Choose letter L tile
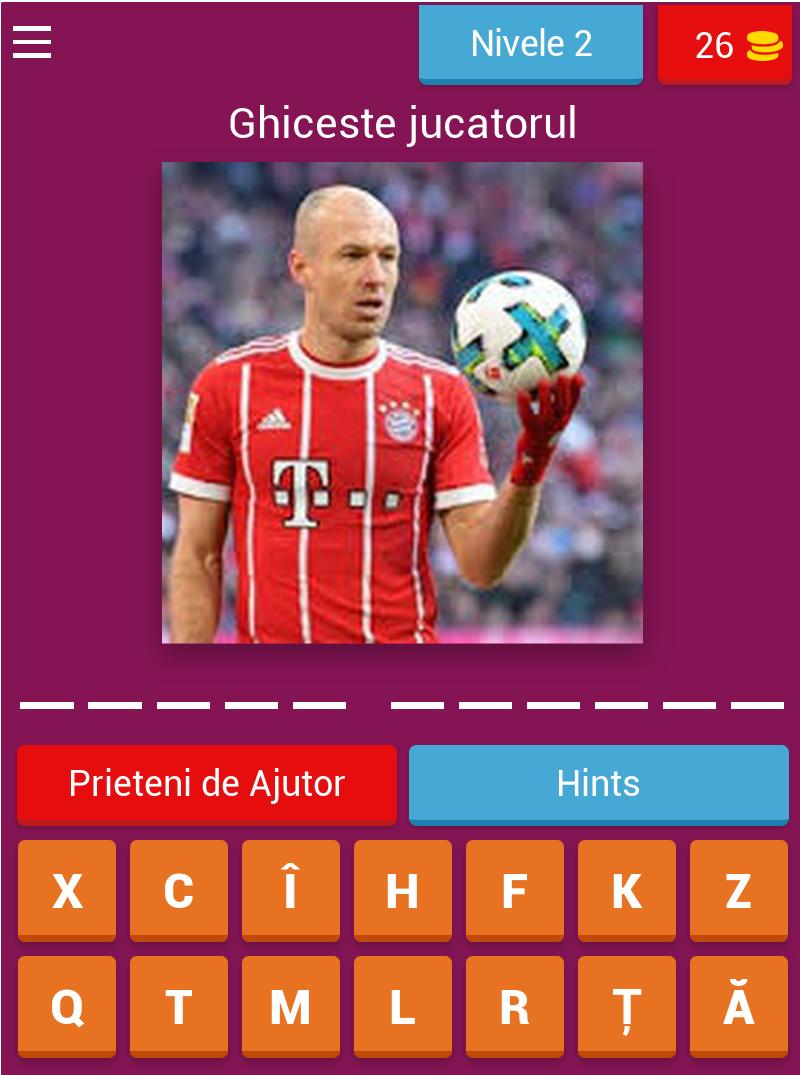This screenshot has width=800, height=1075. [x=402, y=1006]
